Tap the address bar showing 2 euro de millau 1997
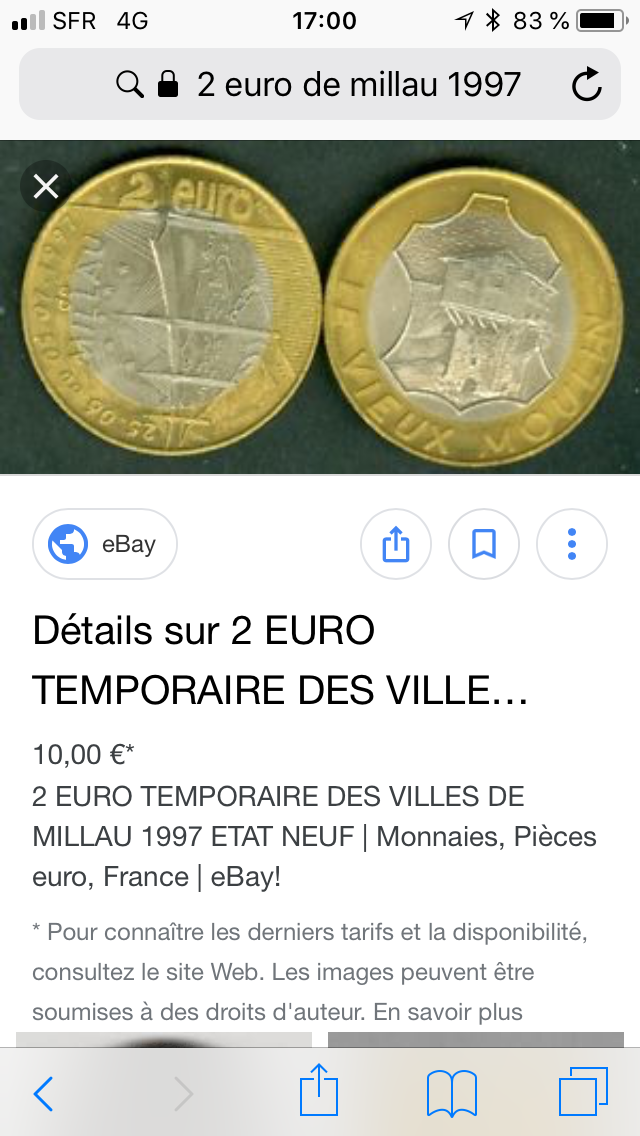The height and width of the screenshot is (1136, 640). (340, 85)
